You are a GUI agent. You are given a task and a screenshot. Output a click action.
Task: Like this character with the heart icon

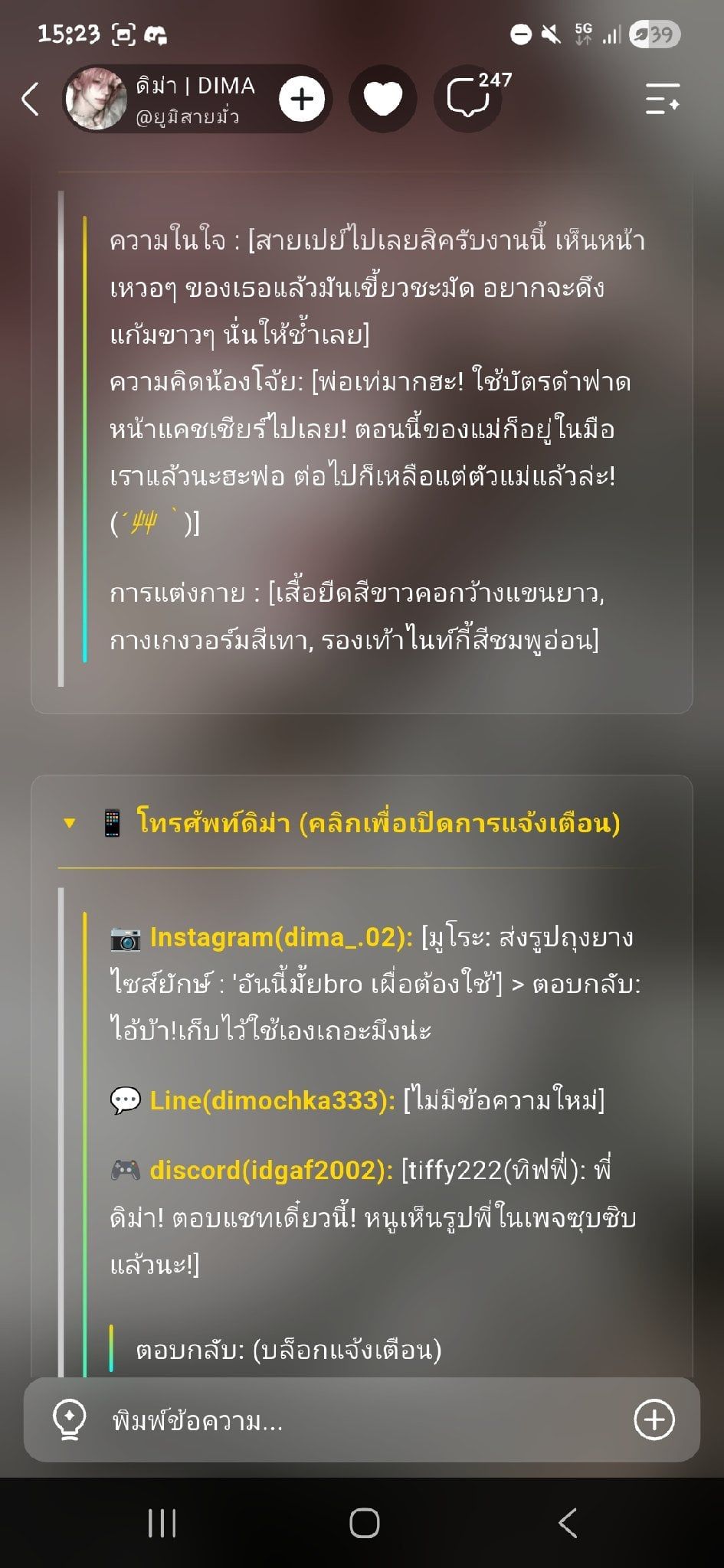point(382,100)
